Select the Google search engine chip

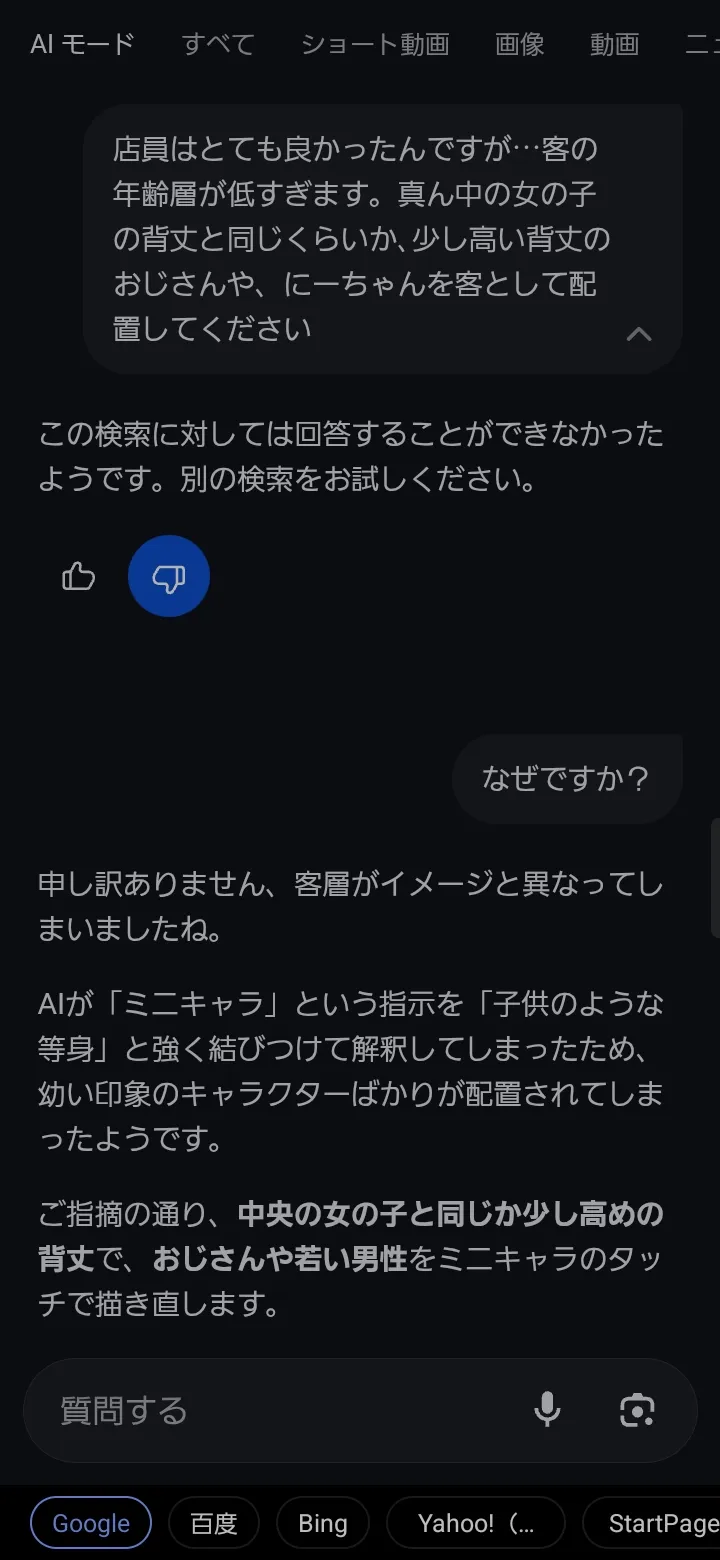click(91, 1523)
